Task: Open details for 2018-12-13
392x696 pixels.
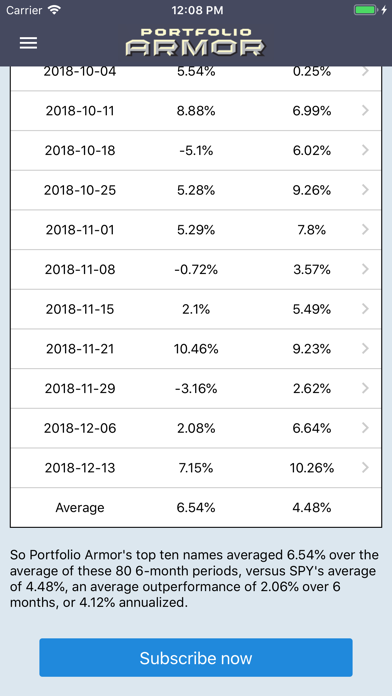Action: (x=196, y=468)
